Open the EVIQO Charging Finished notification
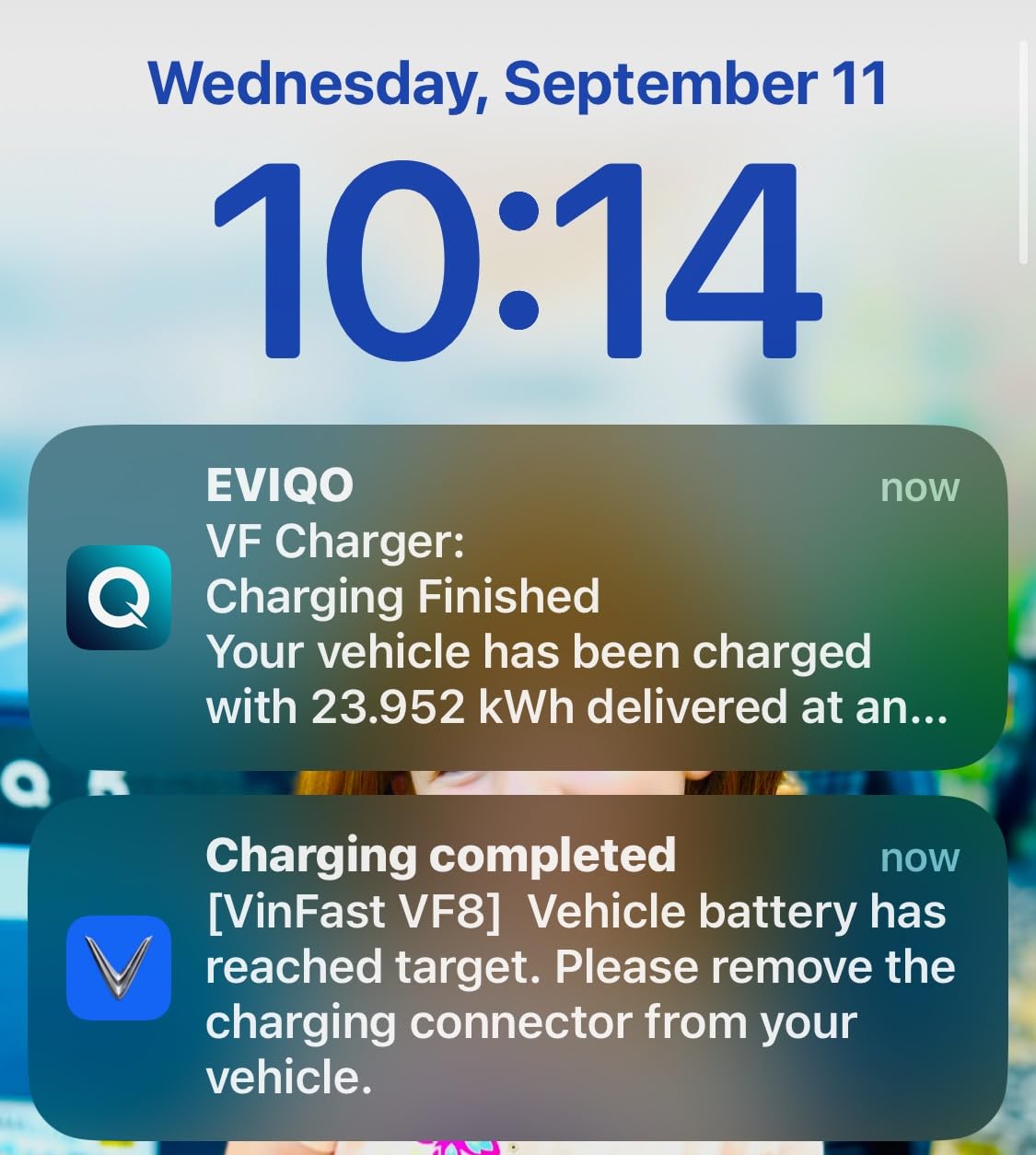Viewport: 1036px width, 1155px height. click(518, 597)
